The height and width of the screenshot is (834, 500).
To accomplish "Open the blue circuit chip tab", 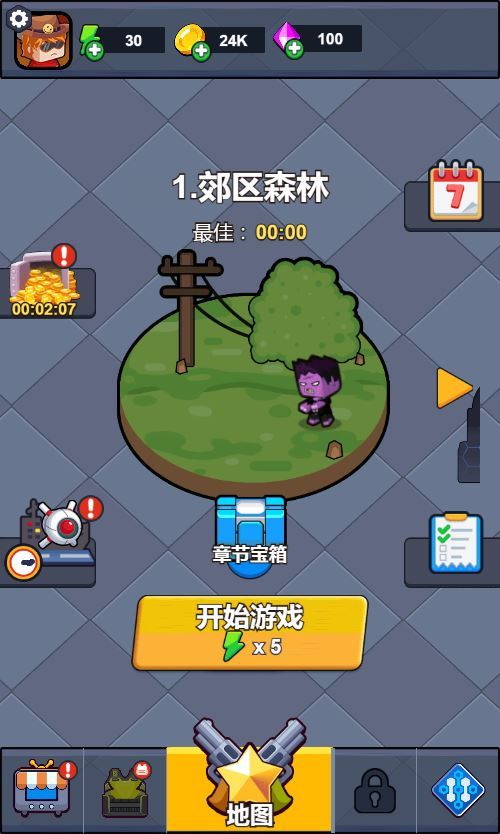I will (458, 790).
